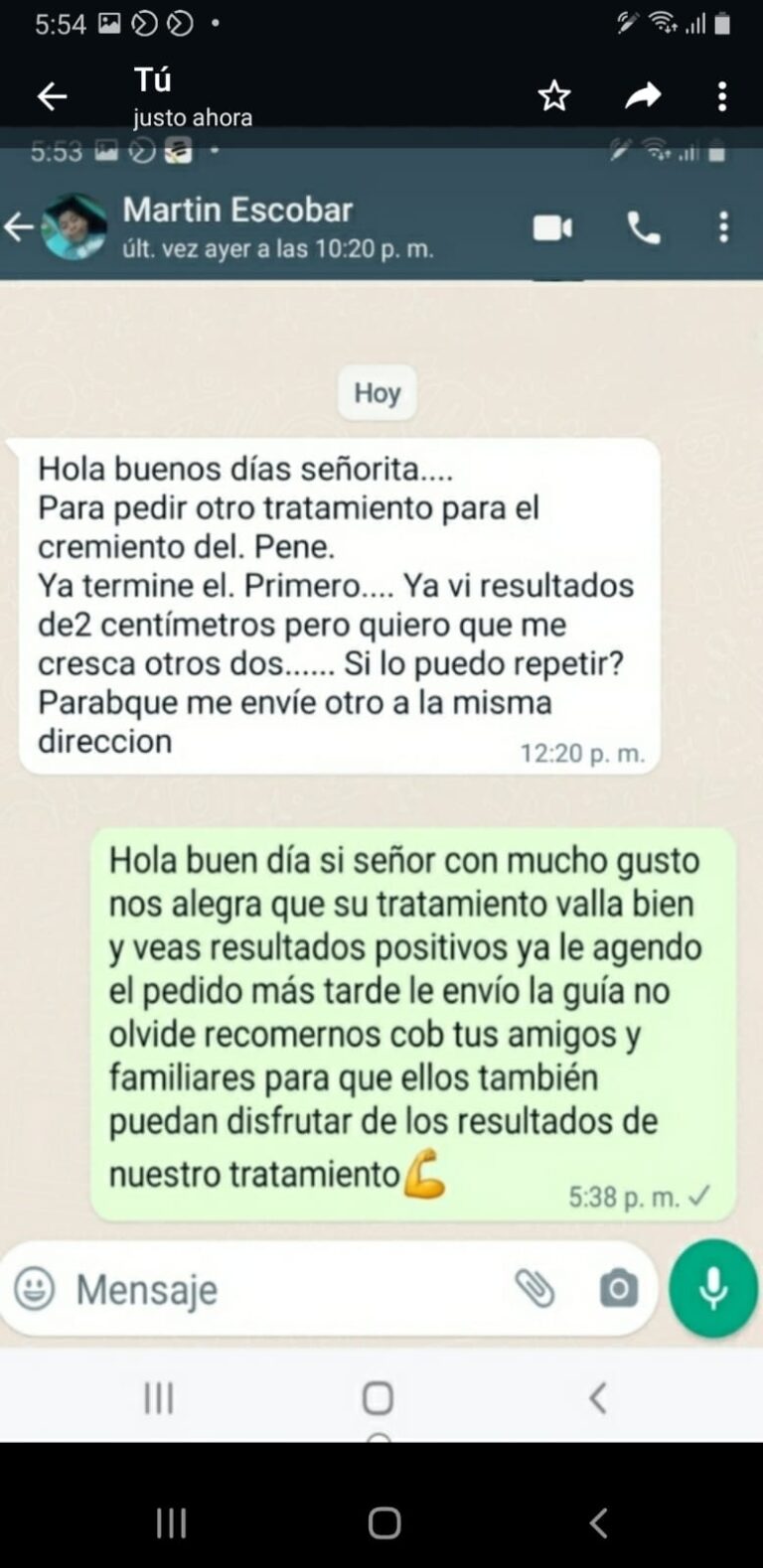This screenshot has width=763, height=1568.
Task: Open the top-right overflow menu
Action: 722,95
